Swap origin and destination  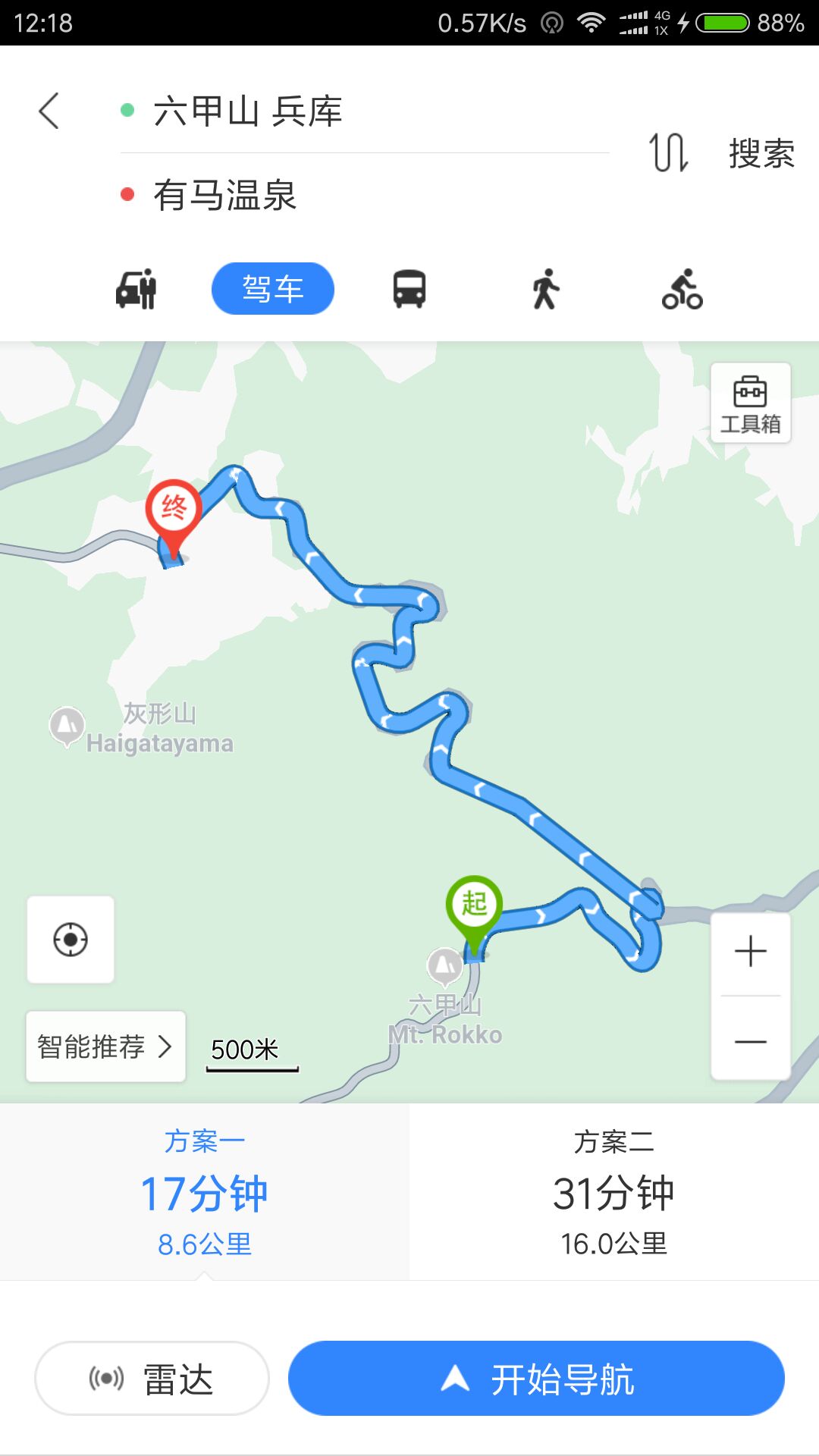[x=668, y=152]
